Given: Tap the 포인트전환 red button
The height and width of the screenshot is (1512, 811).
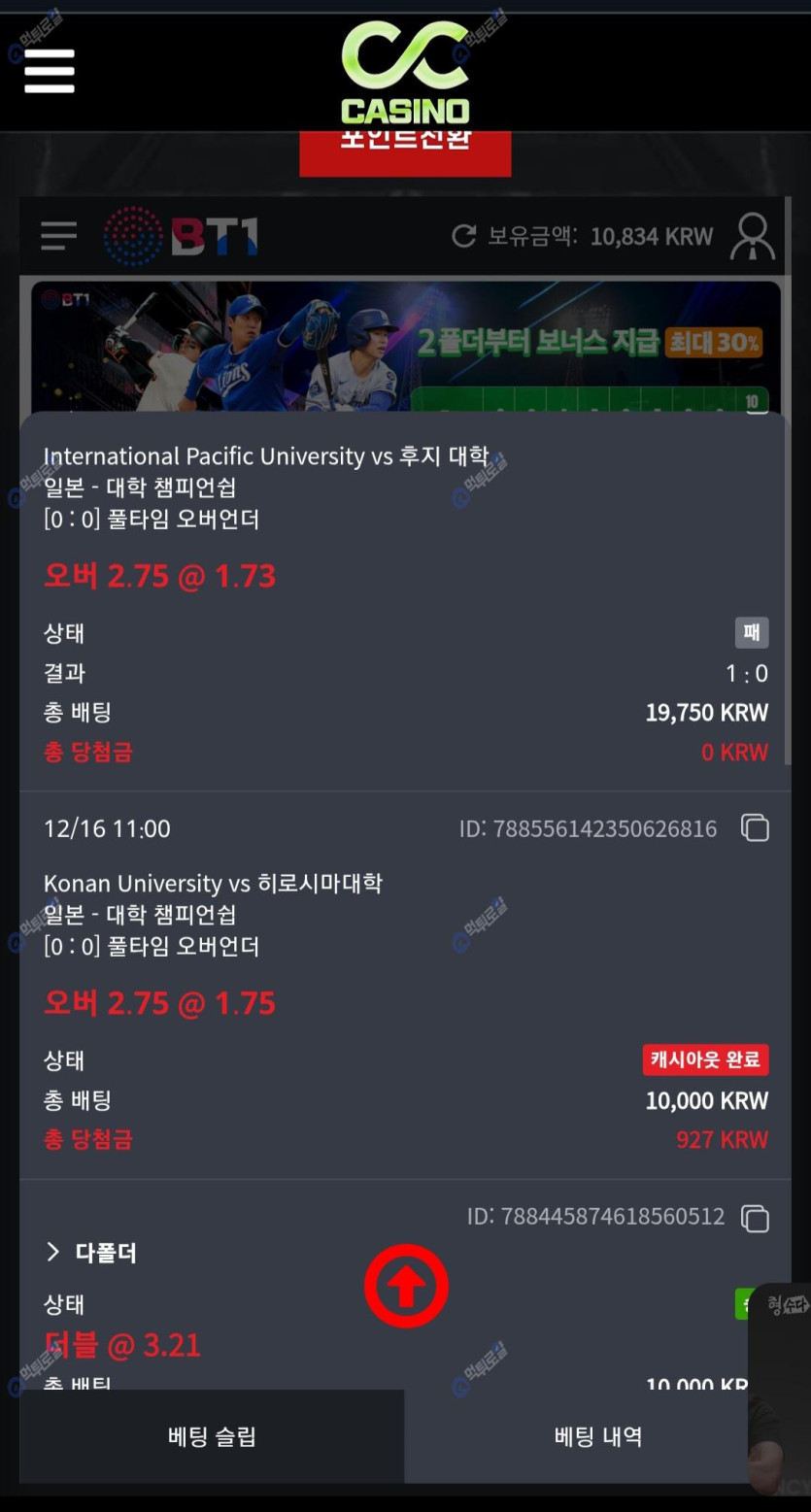Looking at the screenshot, I should click(405, 151).
